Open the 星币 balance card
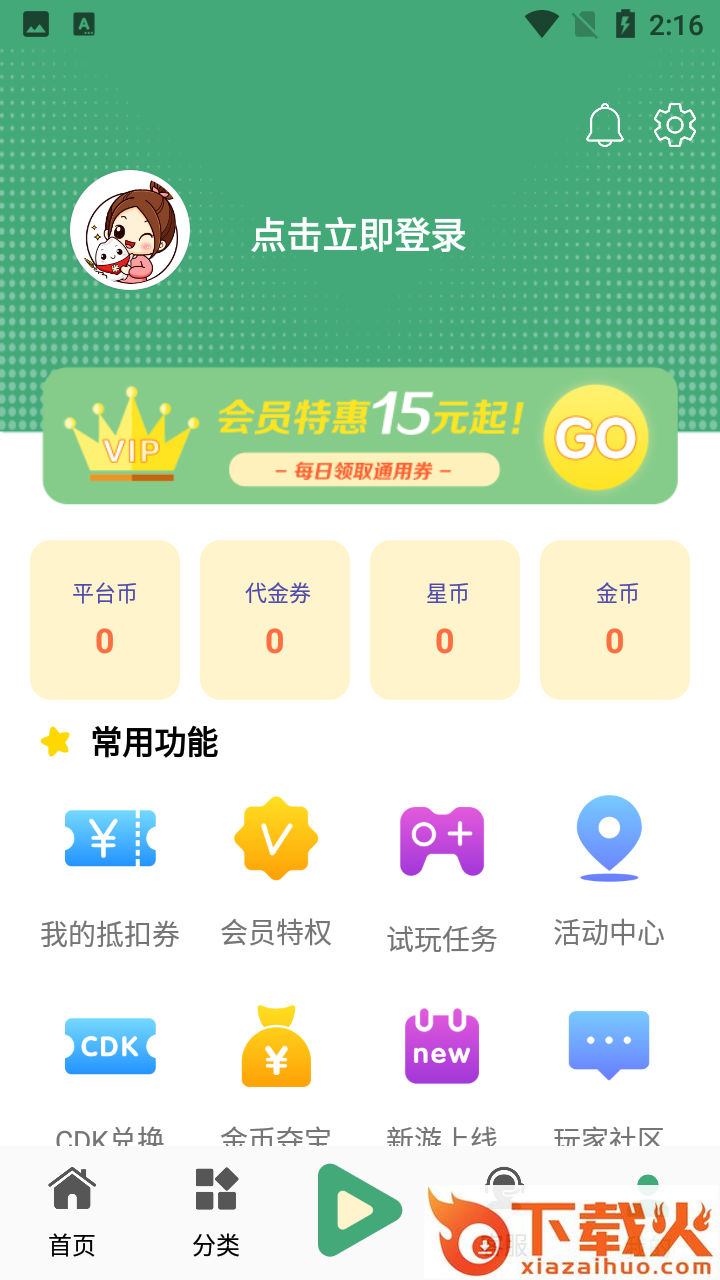This screenshot has height=1280, width=720. point(445,619)
